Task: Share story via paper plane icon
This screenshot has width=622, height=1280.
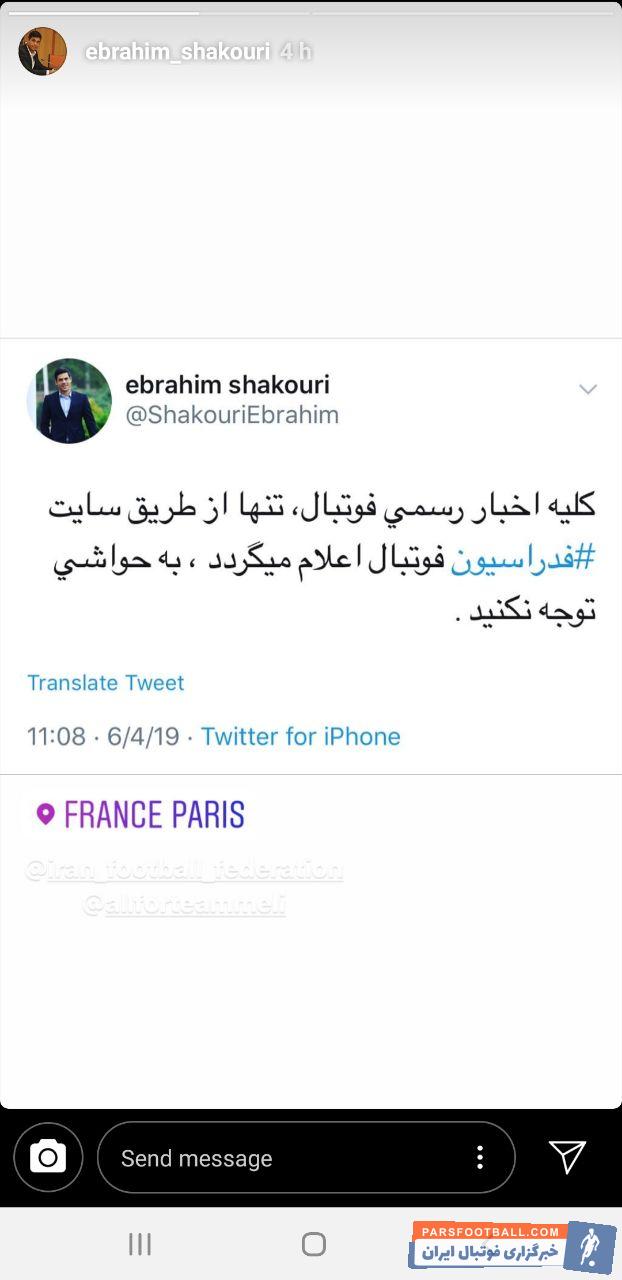Action: coord(567,1157)
